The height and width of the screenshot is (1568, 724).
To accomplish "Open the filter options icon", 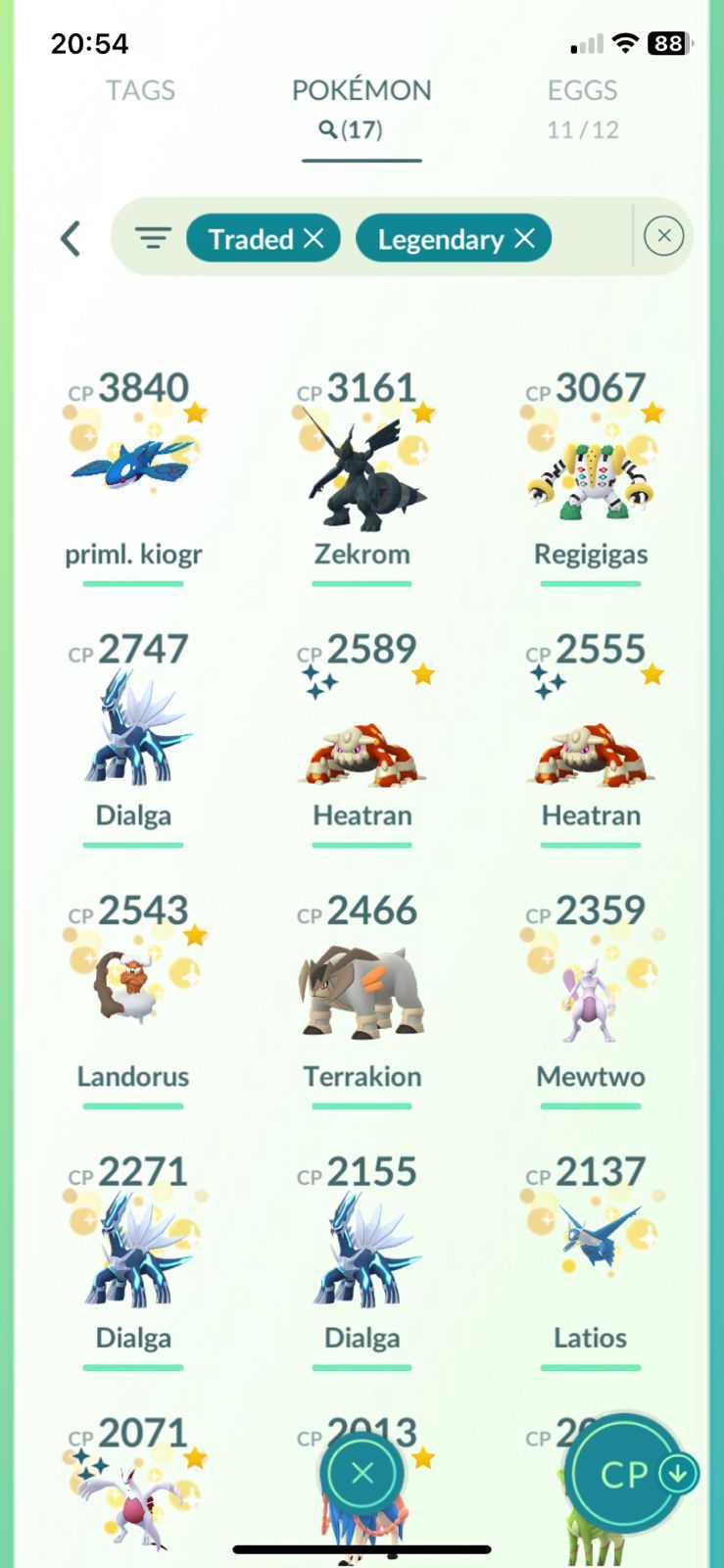I will [153, 238].
